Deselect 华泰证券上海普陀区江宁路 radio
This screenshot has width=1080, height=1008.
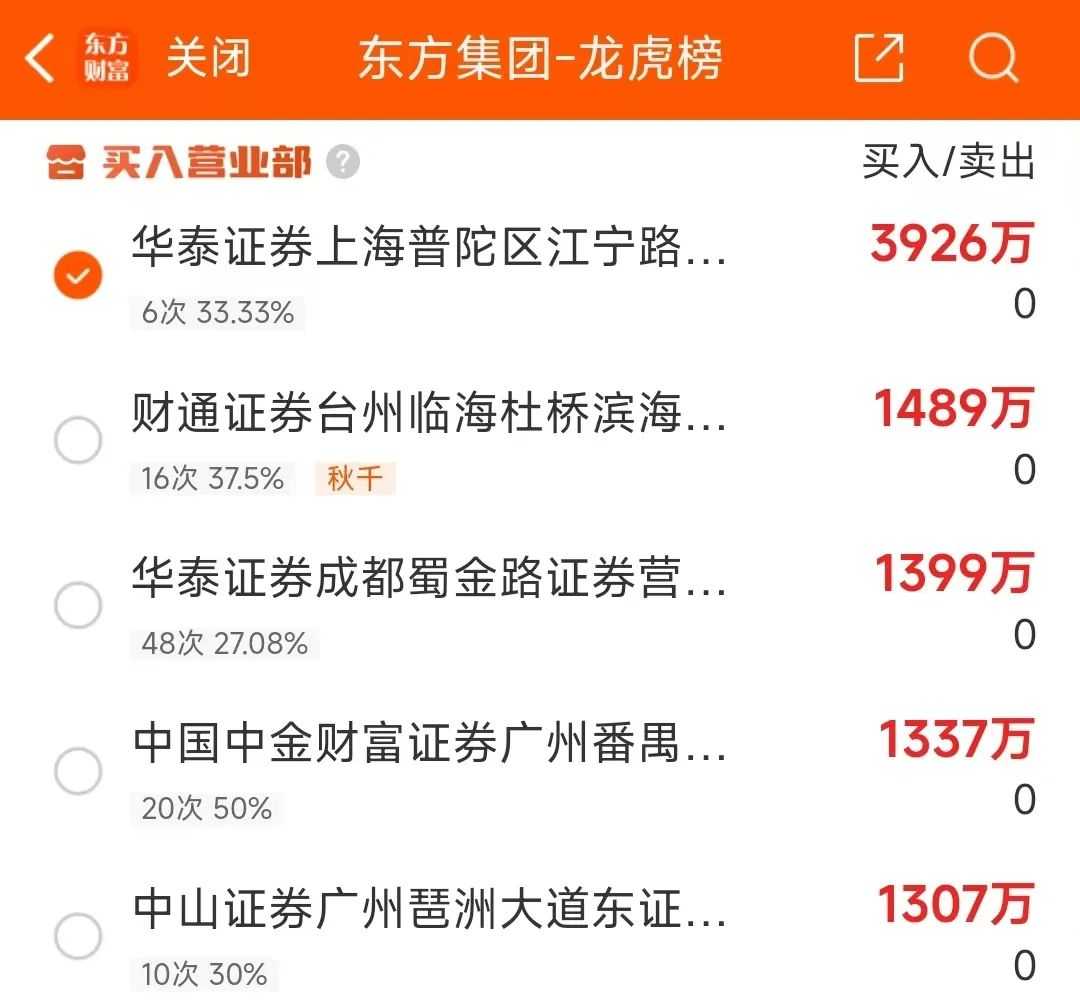[x=77, y=274]
